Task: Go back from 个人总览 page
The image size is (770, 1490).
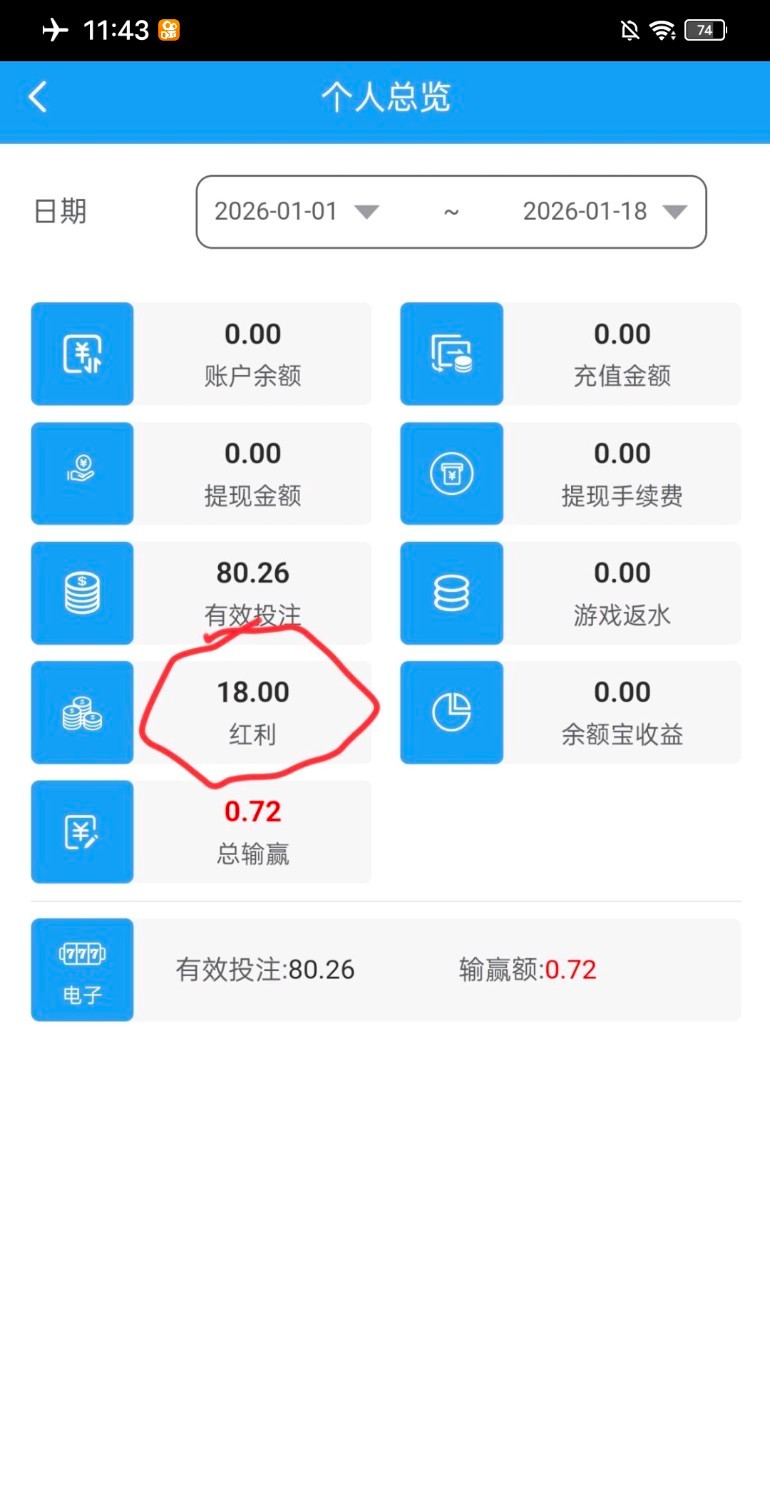Action: point(38,97)
